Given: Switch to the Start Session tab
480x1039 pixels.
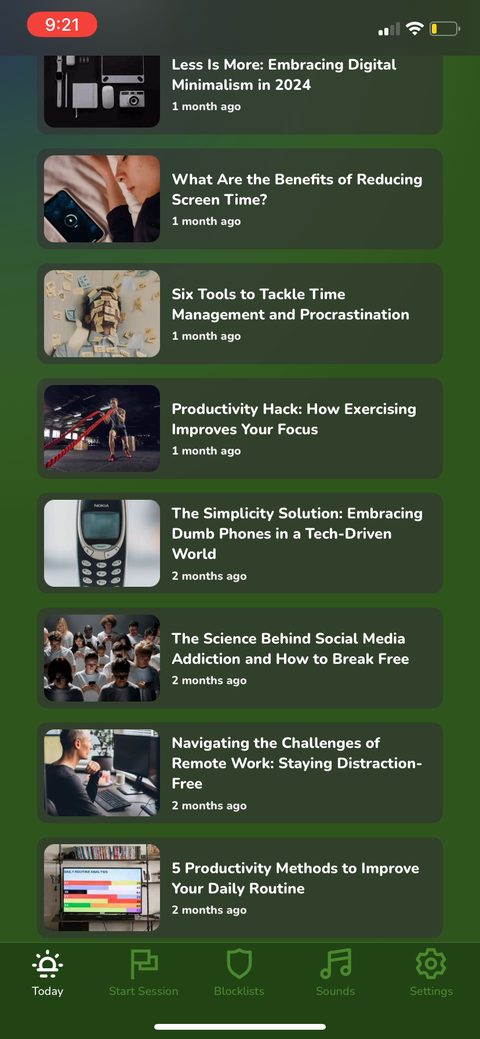Looking at the screenshot, I should pos(143,973).
